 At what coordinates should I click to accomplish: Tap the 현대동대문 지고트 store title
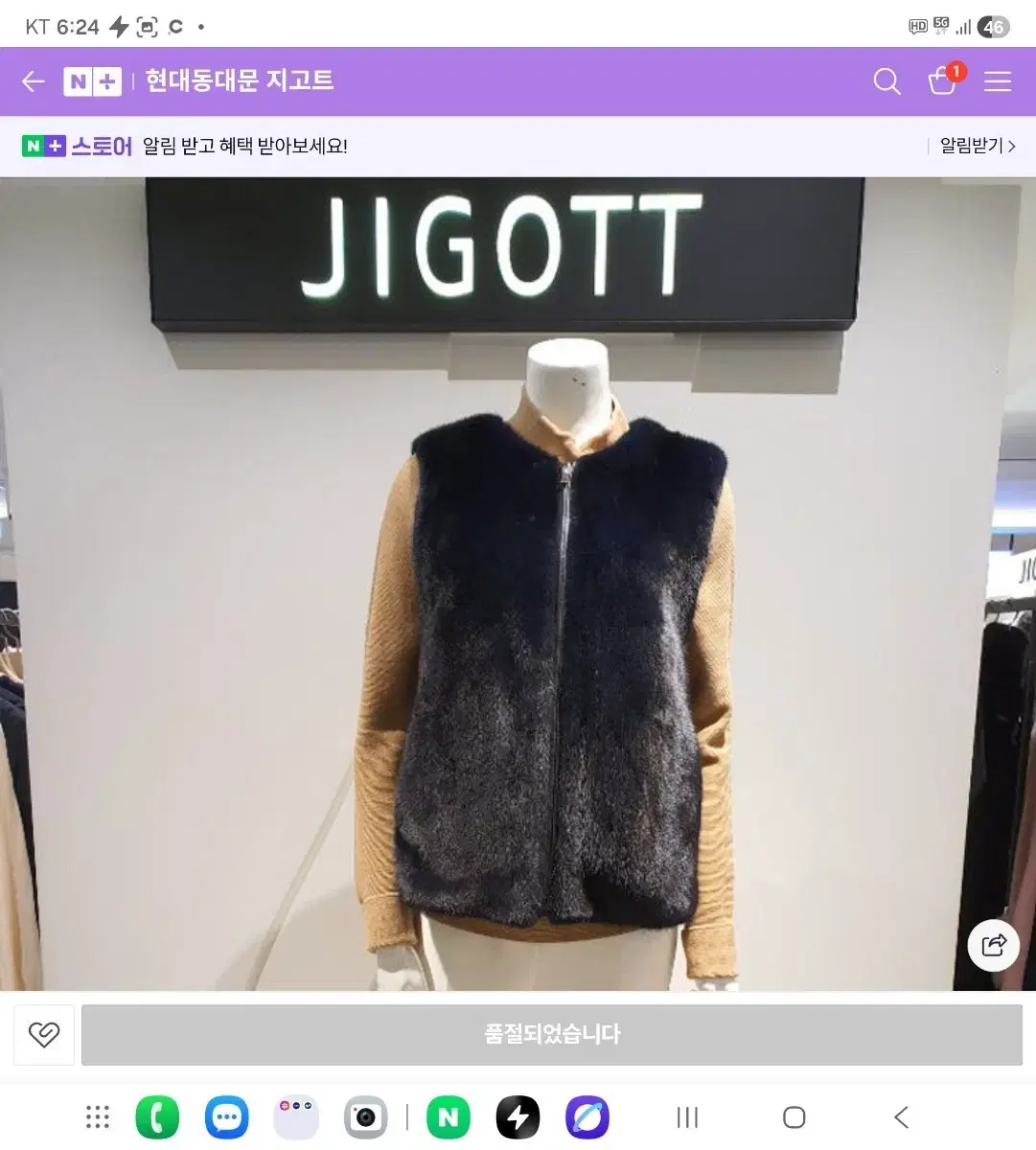(240, 81)
